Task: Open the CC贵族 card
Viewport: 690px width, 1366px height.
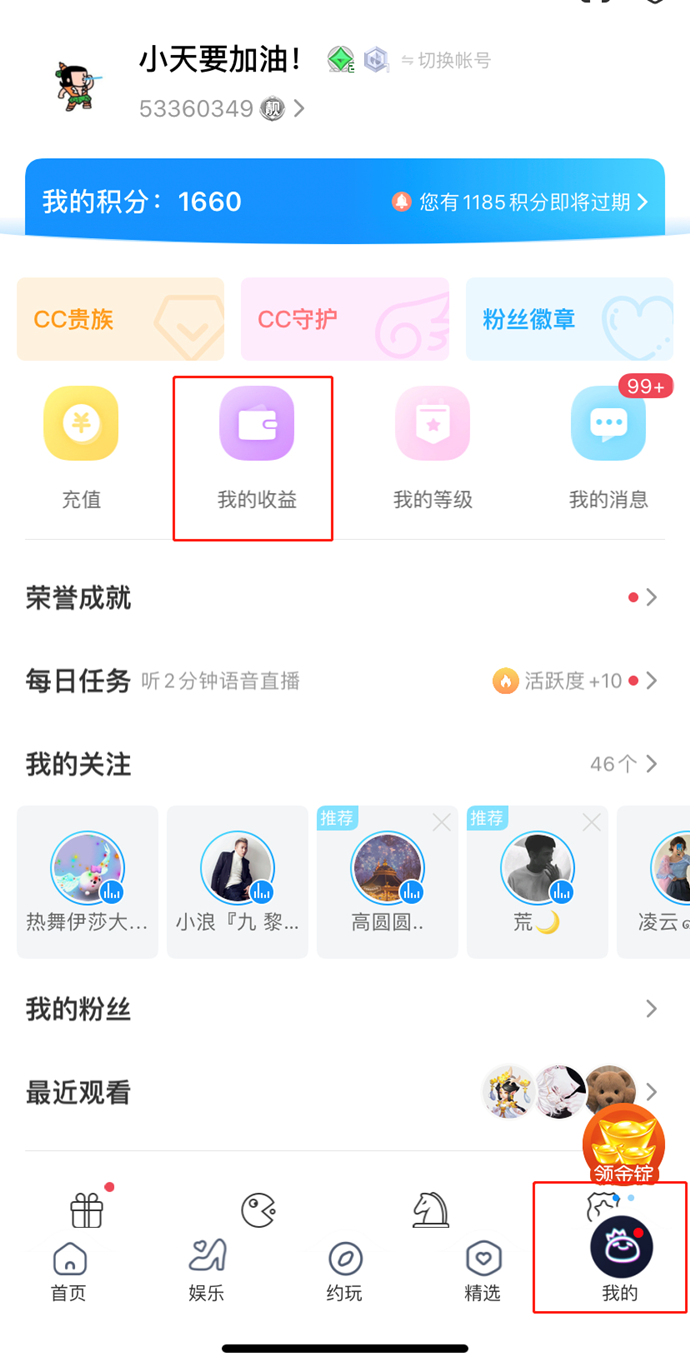Action: [x=120, y=319]
